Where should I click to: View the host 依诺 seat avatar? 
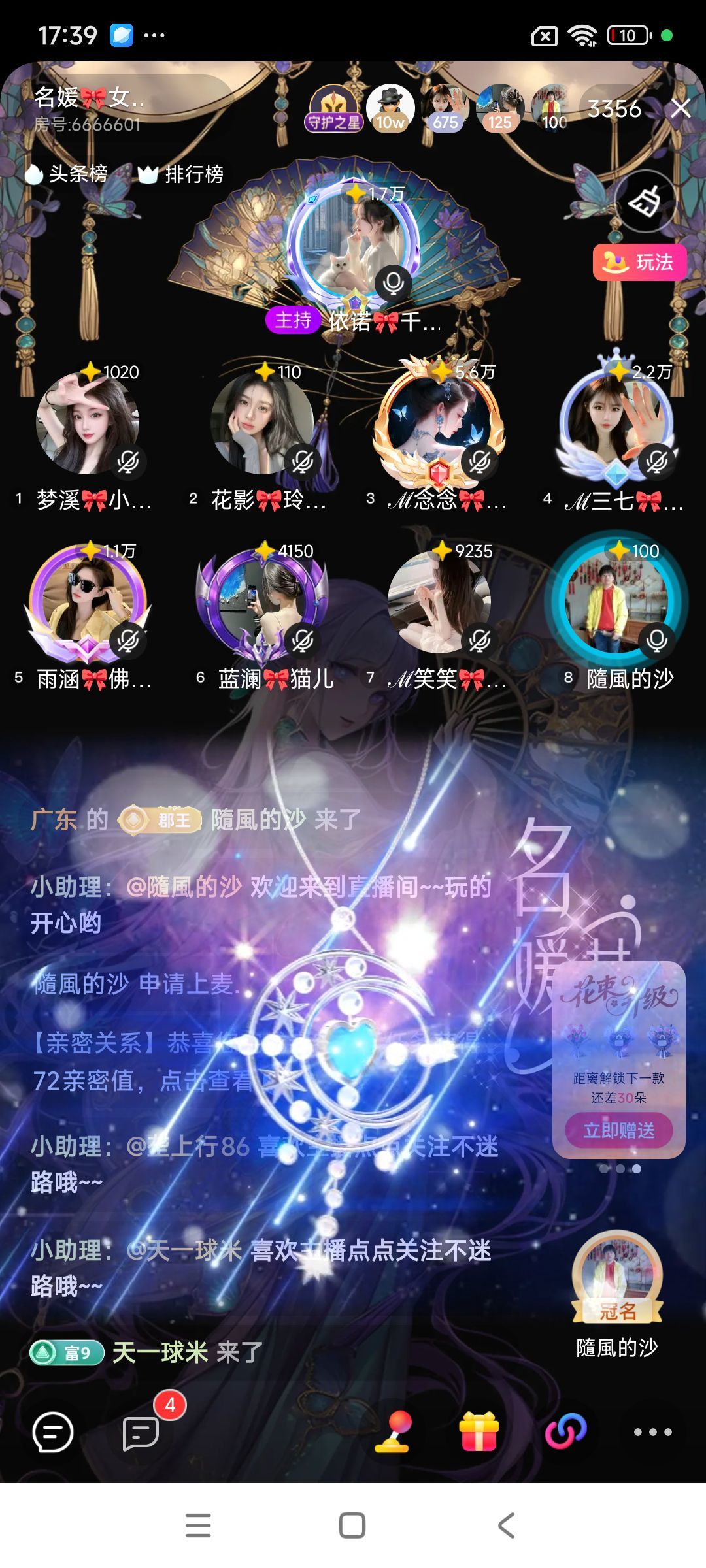click(x=353, y=243)
